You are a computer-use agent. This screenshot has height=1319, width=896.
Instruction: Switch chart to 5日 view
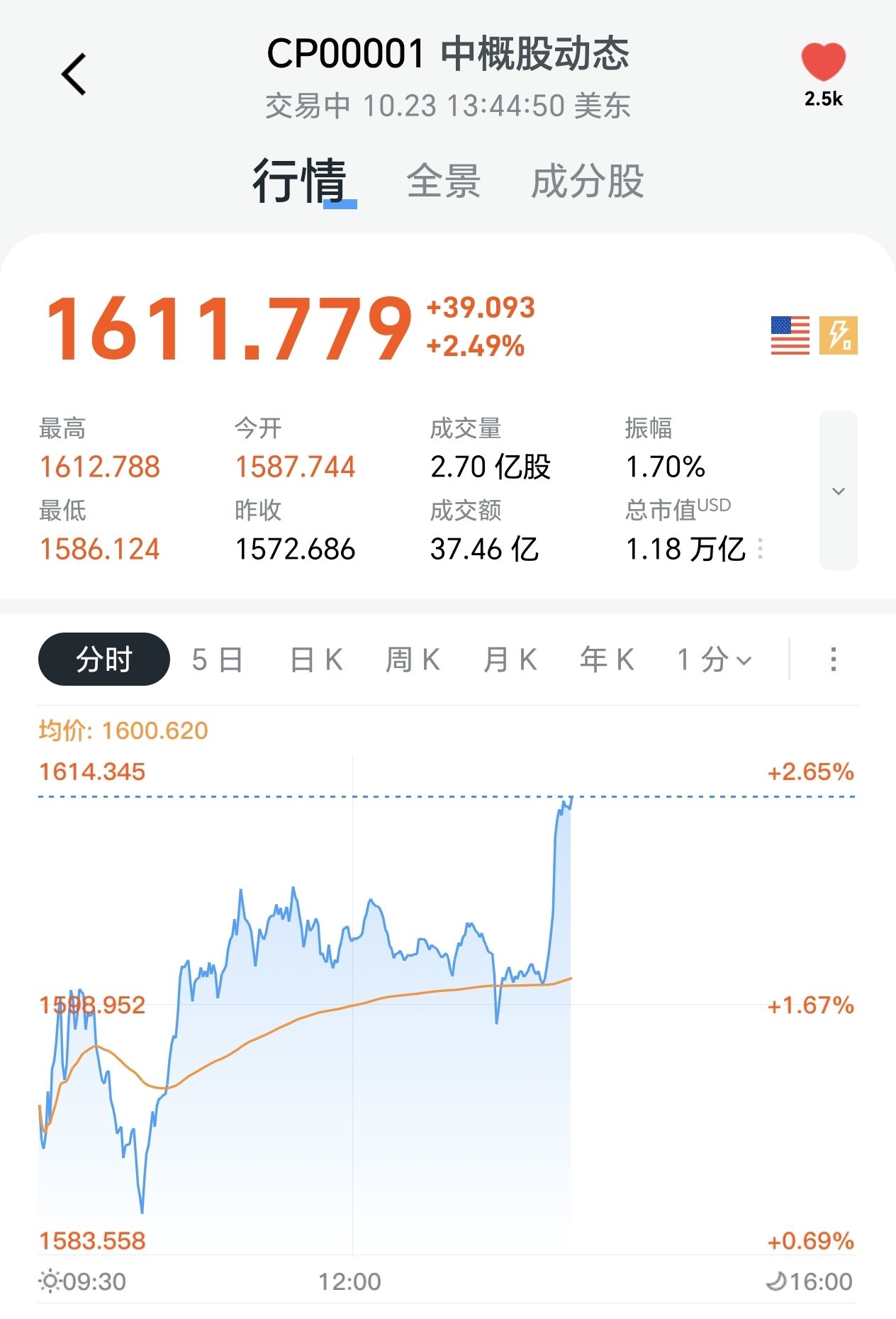[x=218, y=659]
